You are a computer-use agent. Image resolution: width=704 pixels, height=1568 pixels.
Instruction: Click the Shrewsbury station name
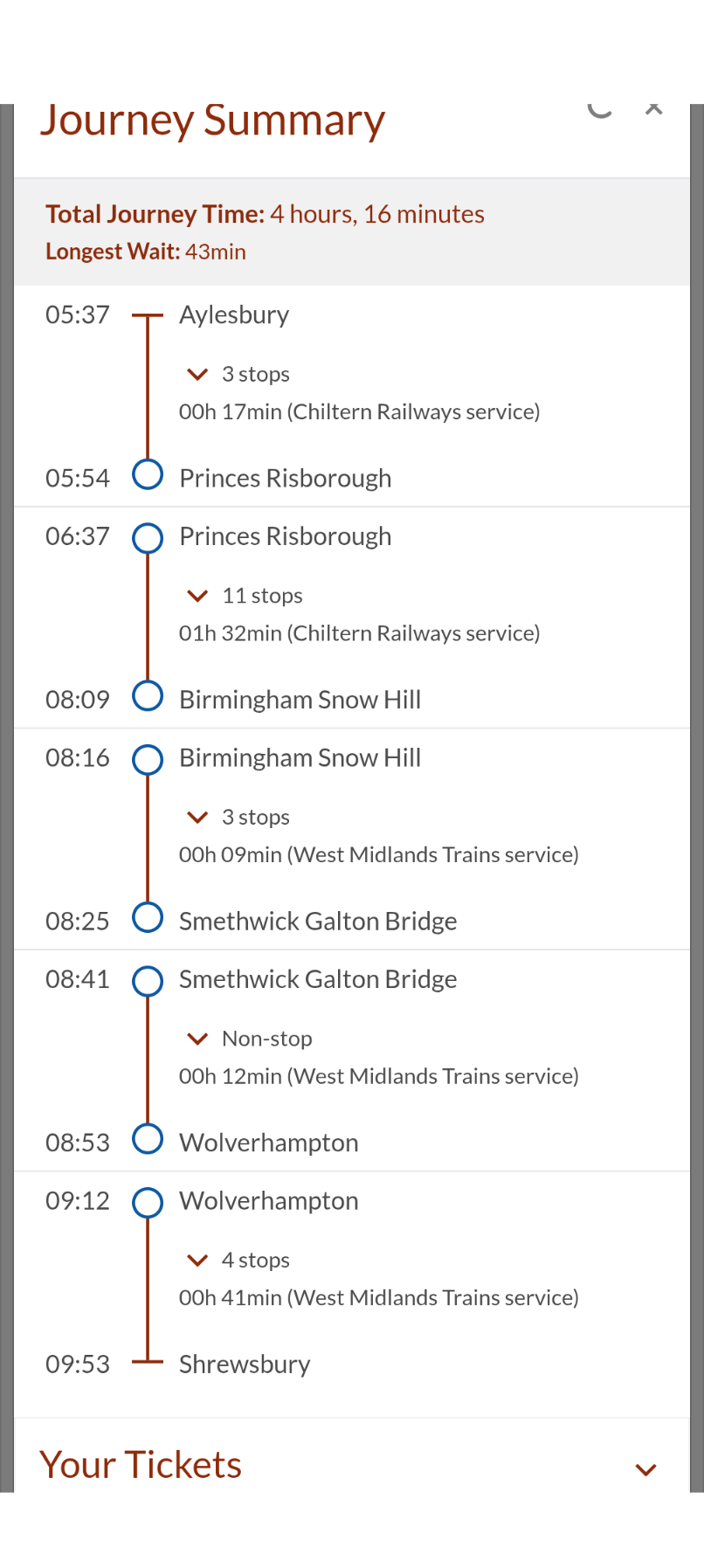245,1364
